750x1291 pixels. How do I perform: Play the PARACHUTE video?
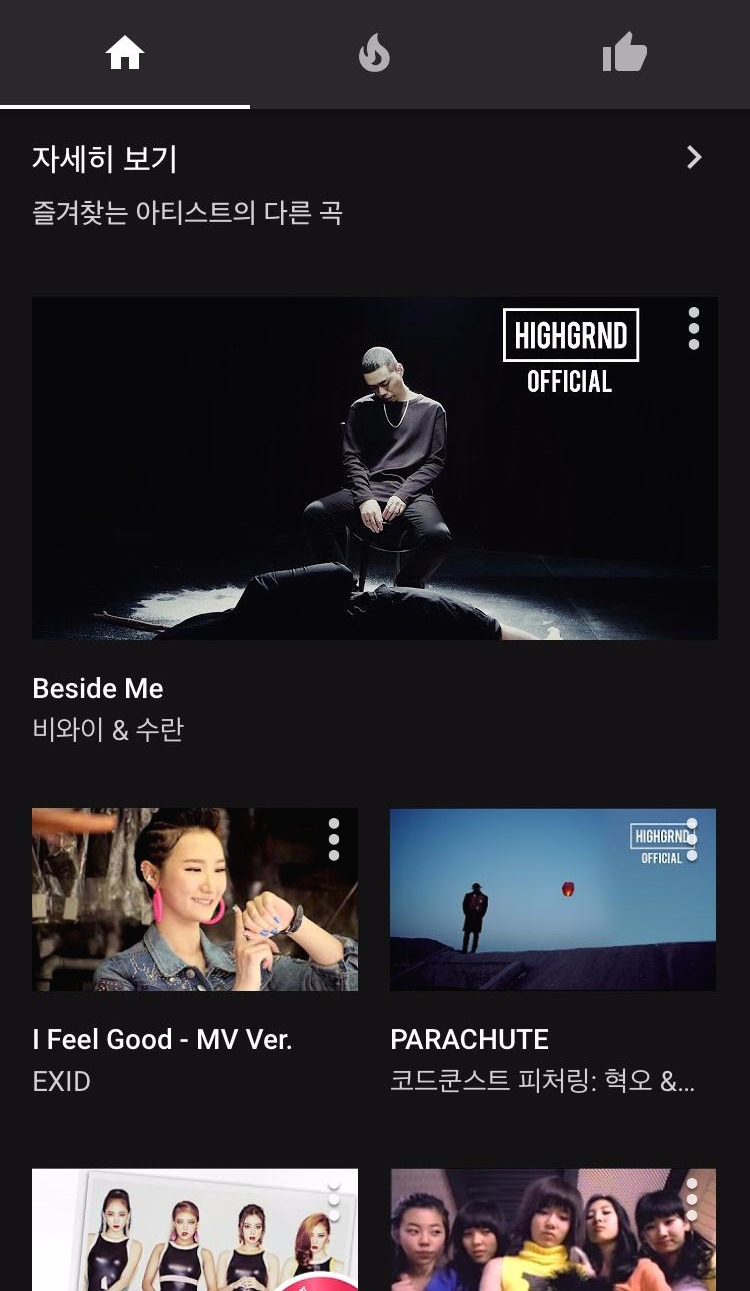[552, 899]
